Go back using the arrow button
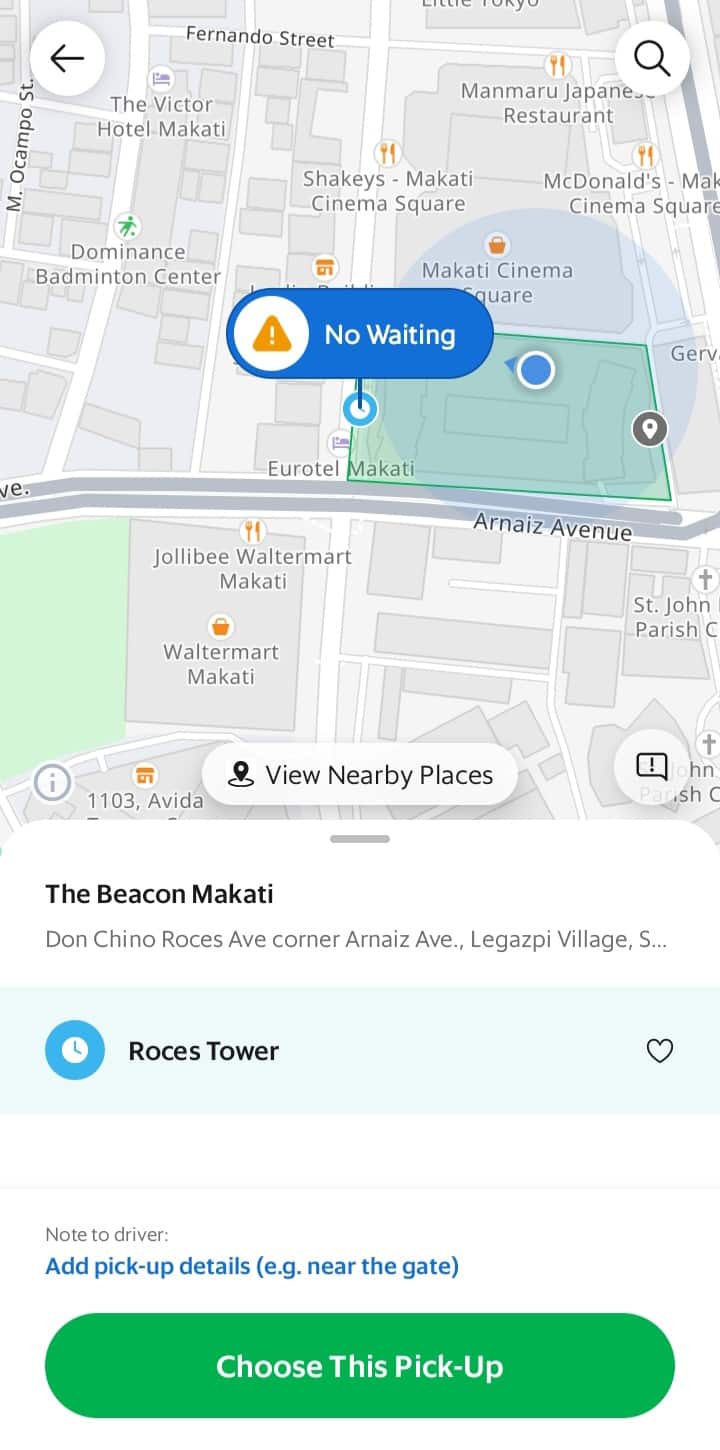Screen dimensions: 720x1450 (68, 59)
